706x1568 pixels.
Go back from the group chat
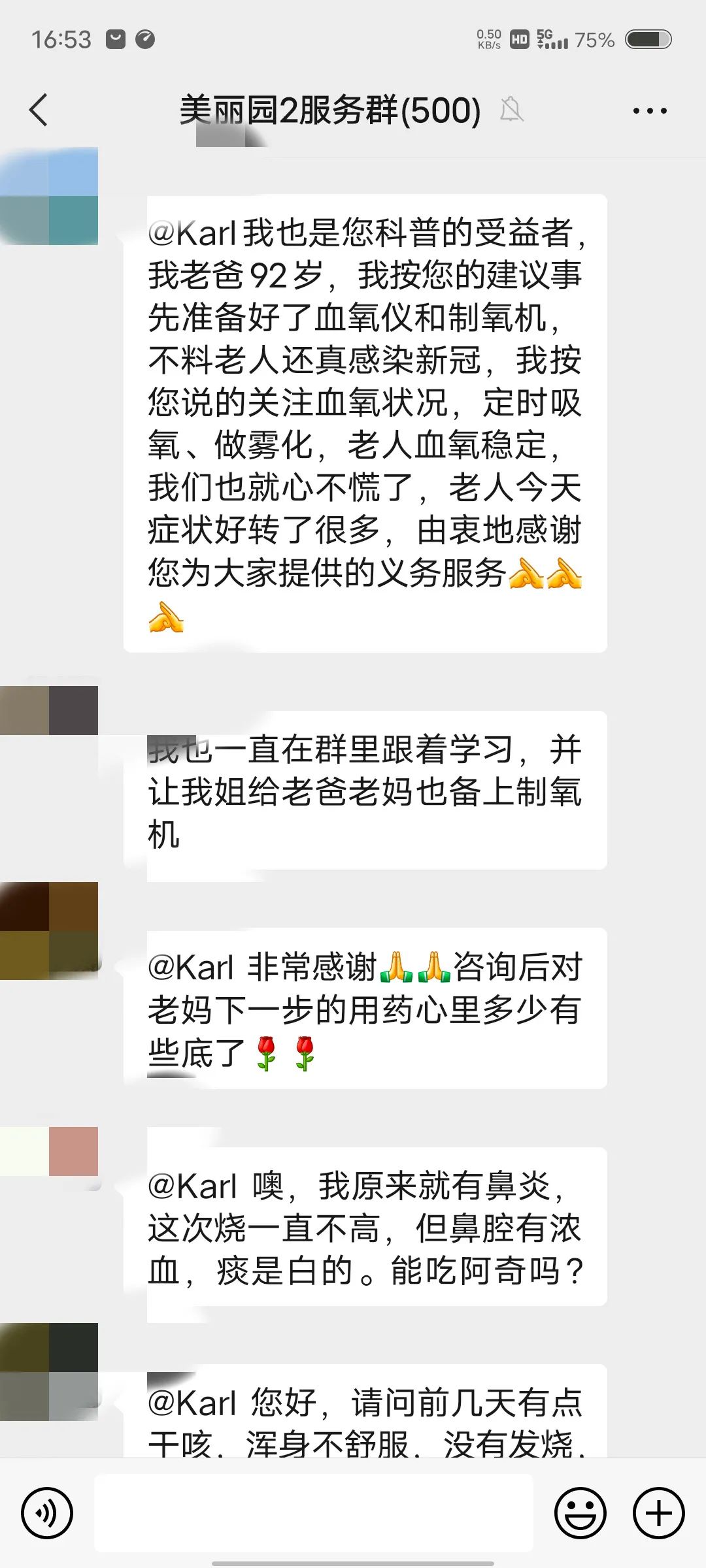pyautogui.click(x=39, y=110)
